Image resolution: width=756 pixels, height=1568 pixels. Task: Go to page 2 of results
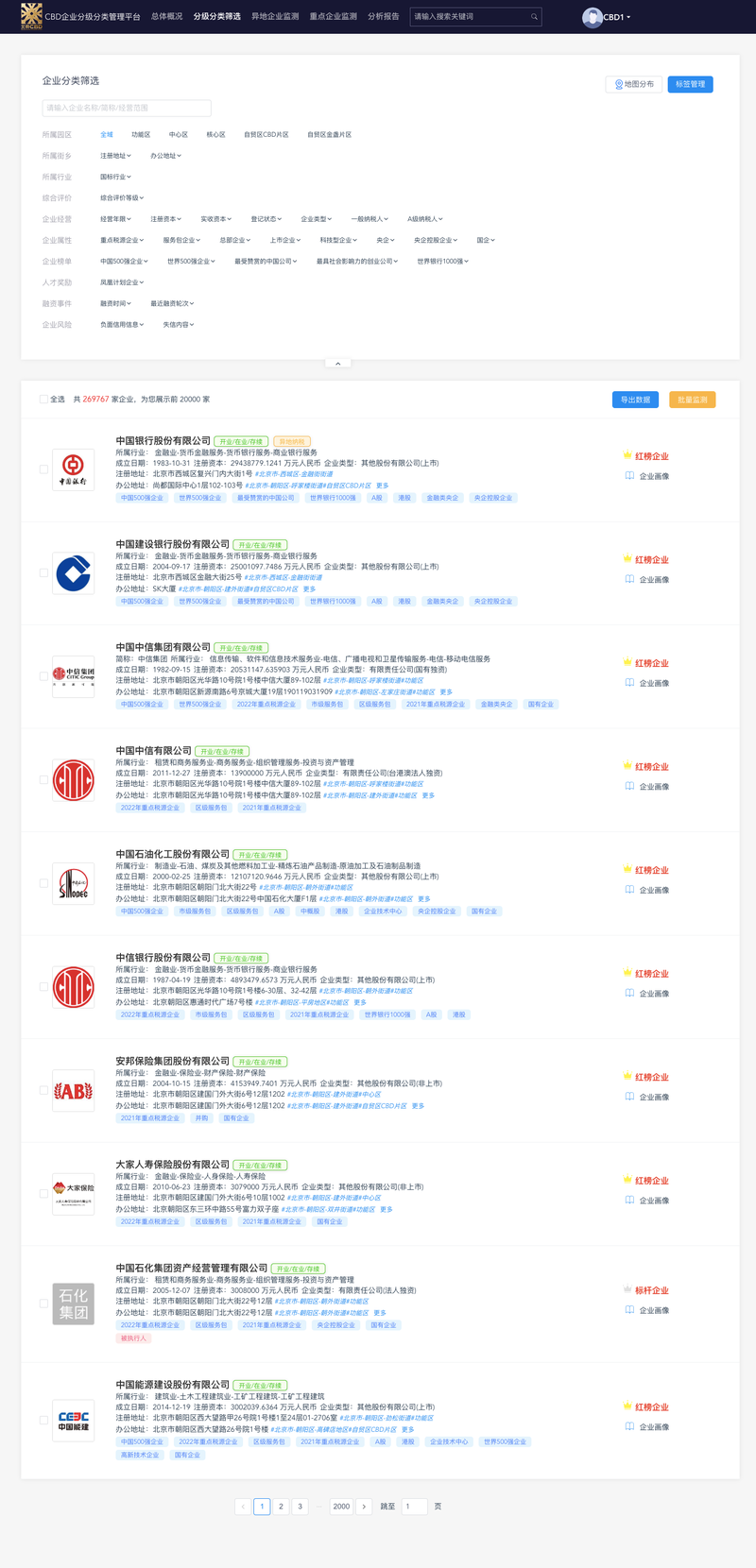[x=281, y=1507]
